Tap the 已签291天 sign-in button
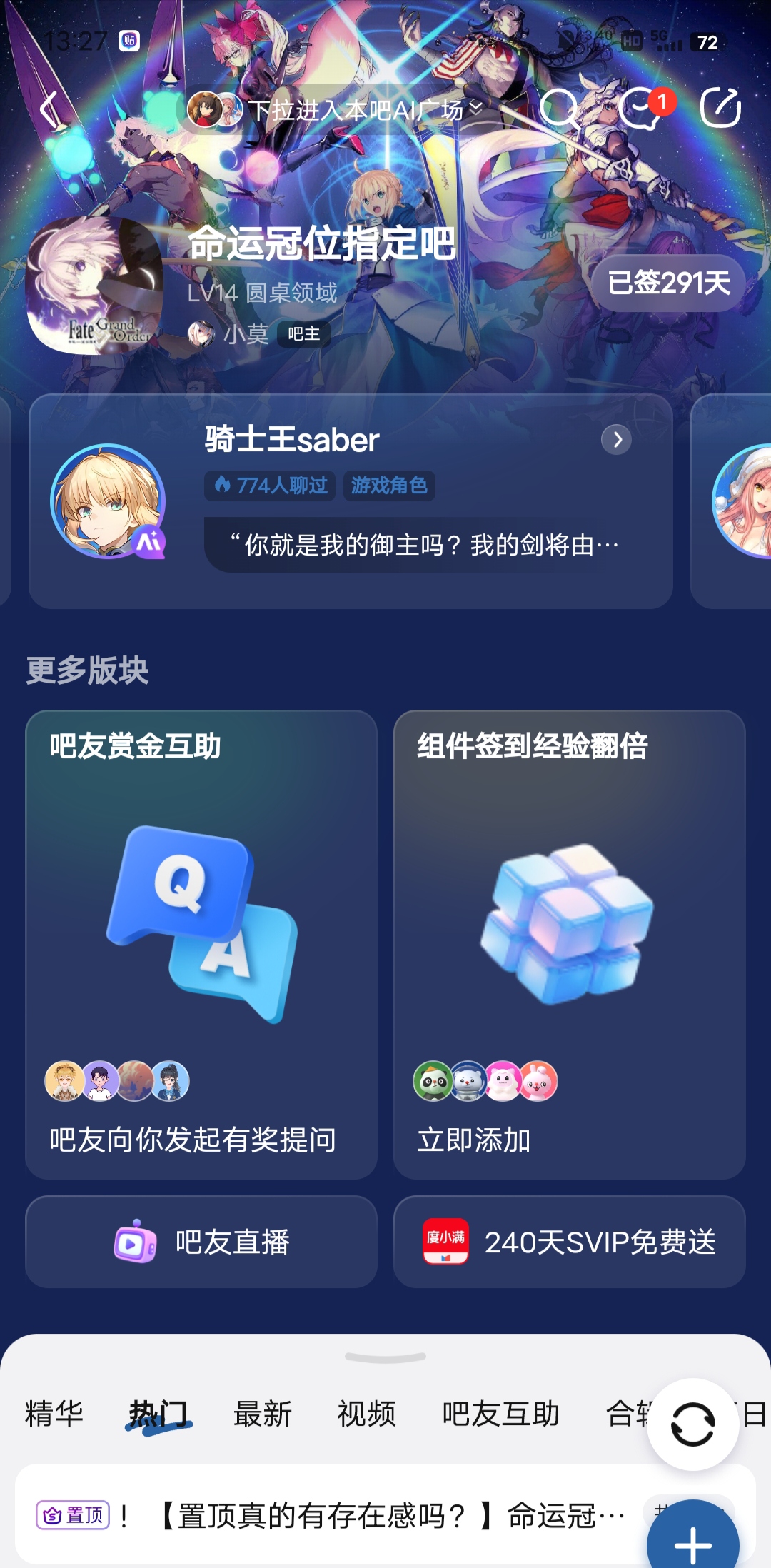Image resolution: width=771 pixels, height=1568 pixels. 669,283
